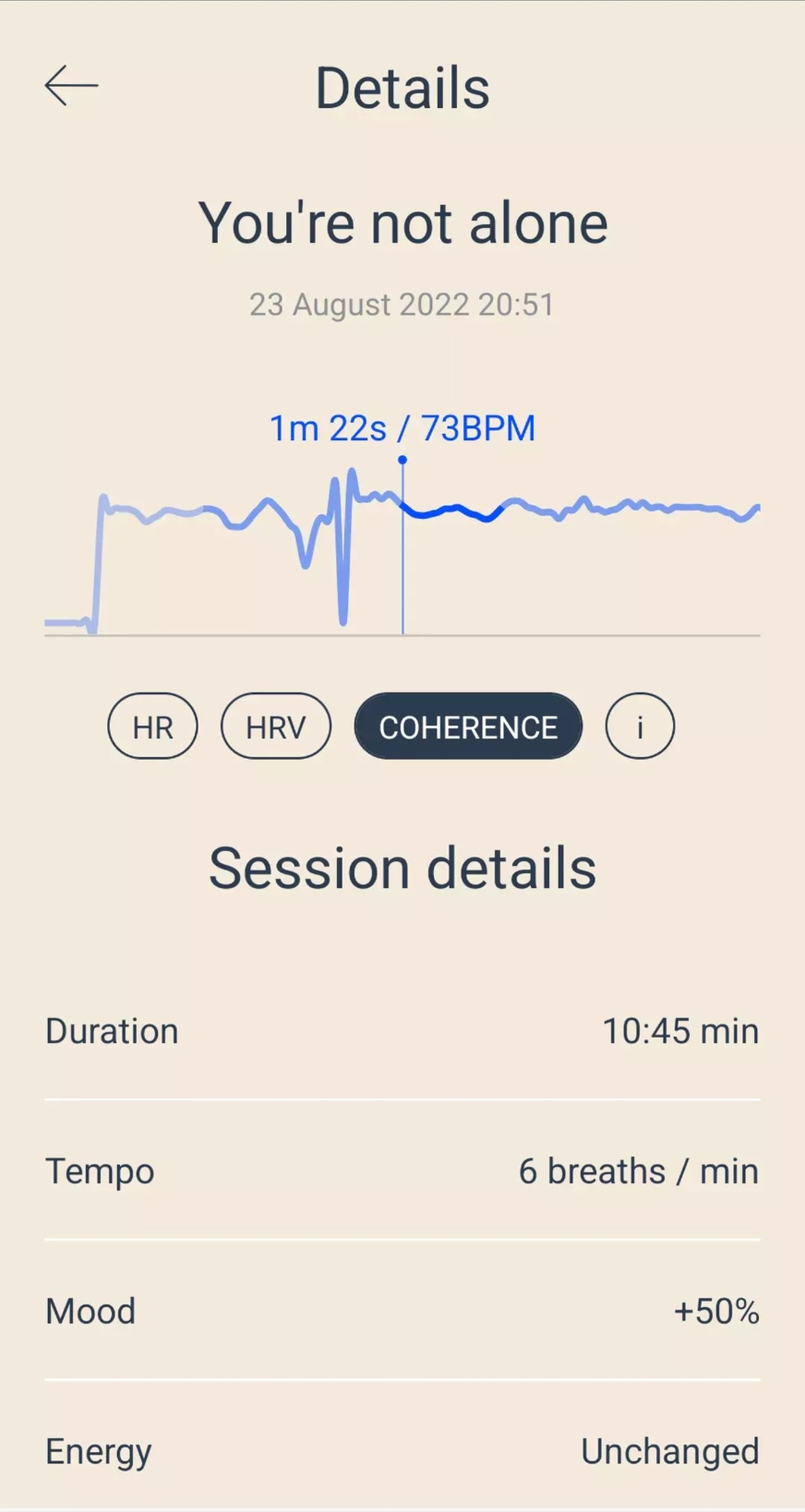805x1512 pixels.
Task: Show the HRV graph
Action: [275, 726]
